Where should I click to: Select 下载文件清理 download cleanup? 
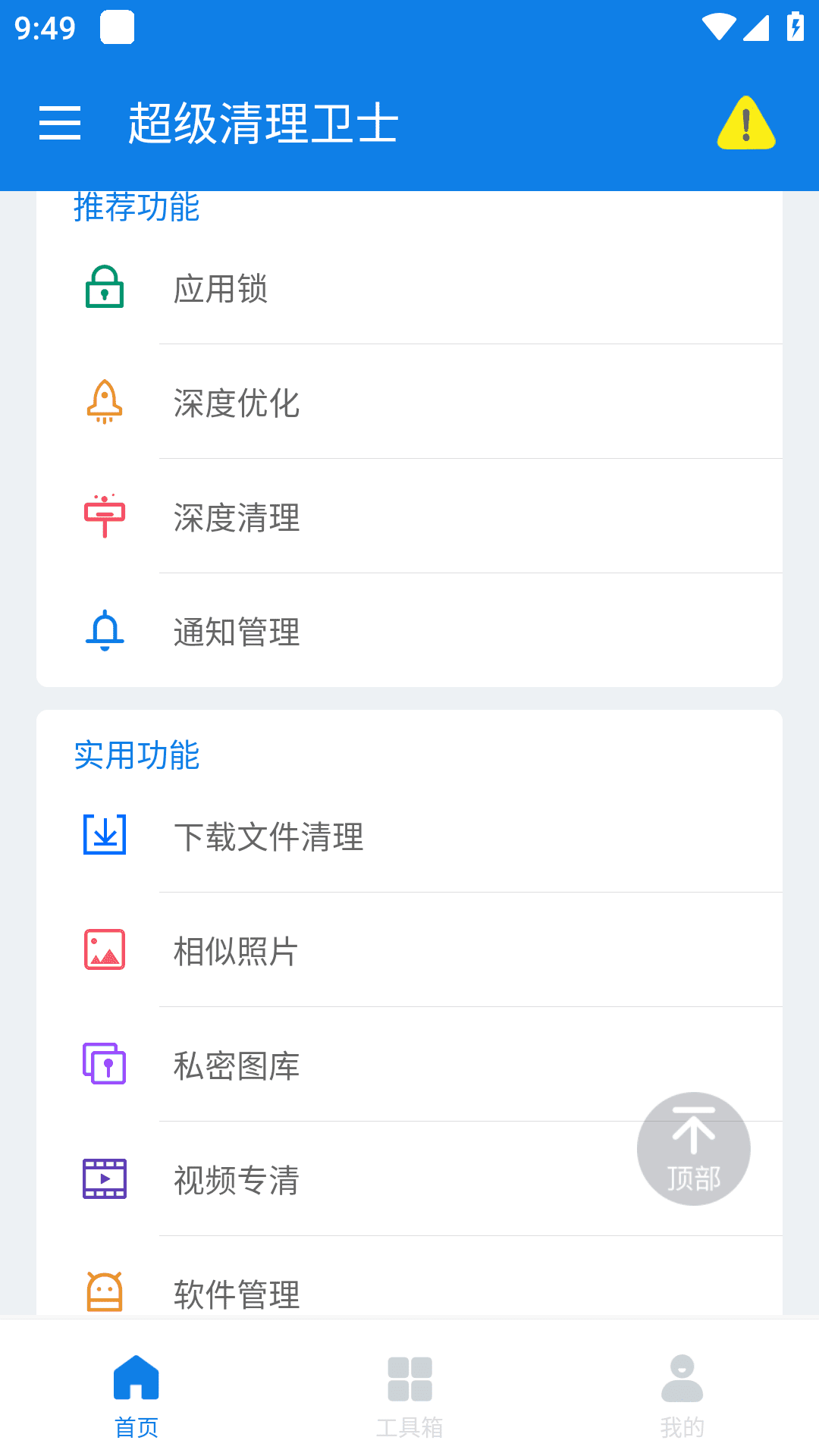[x=409, y=836]
